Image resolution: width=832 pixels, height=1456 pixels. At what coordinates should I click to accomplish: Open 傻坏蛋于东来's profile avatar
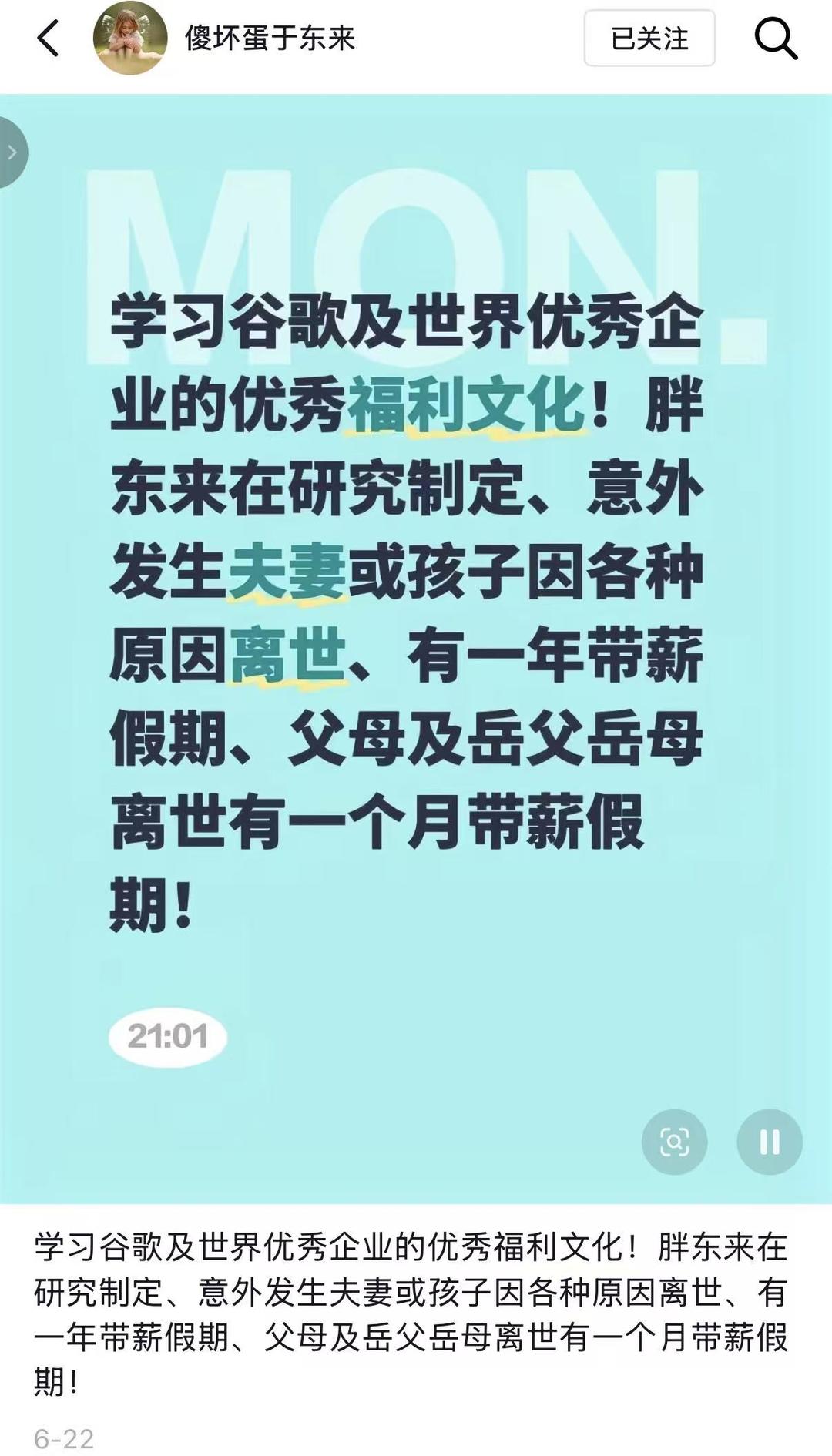tap(130, 38)
